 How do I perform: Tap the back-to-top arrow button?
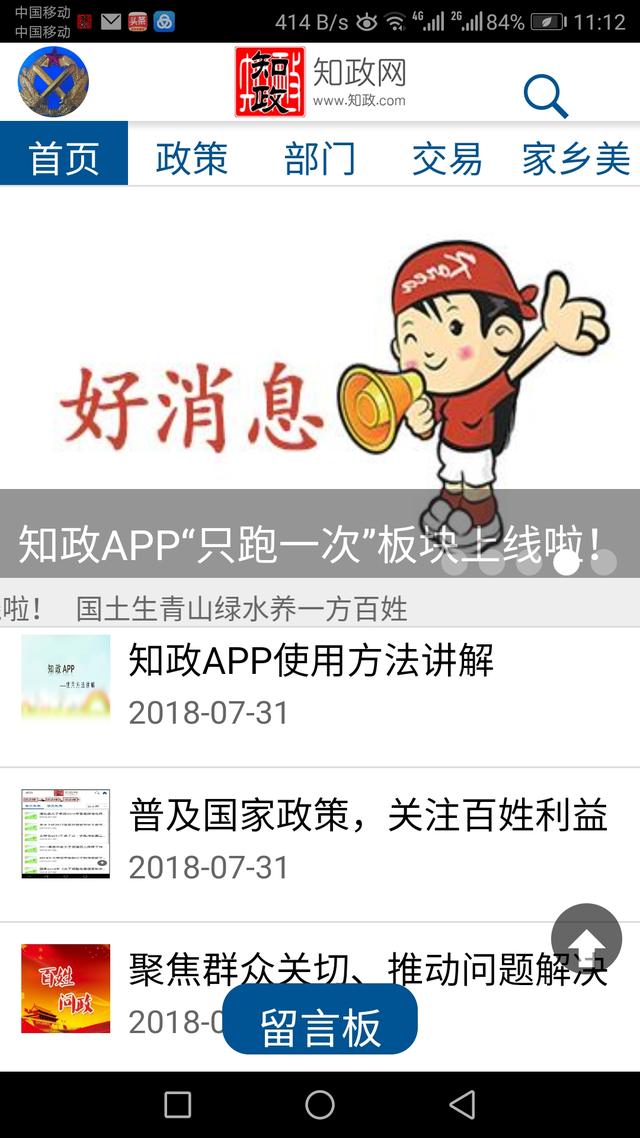(x=587, y=939)
